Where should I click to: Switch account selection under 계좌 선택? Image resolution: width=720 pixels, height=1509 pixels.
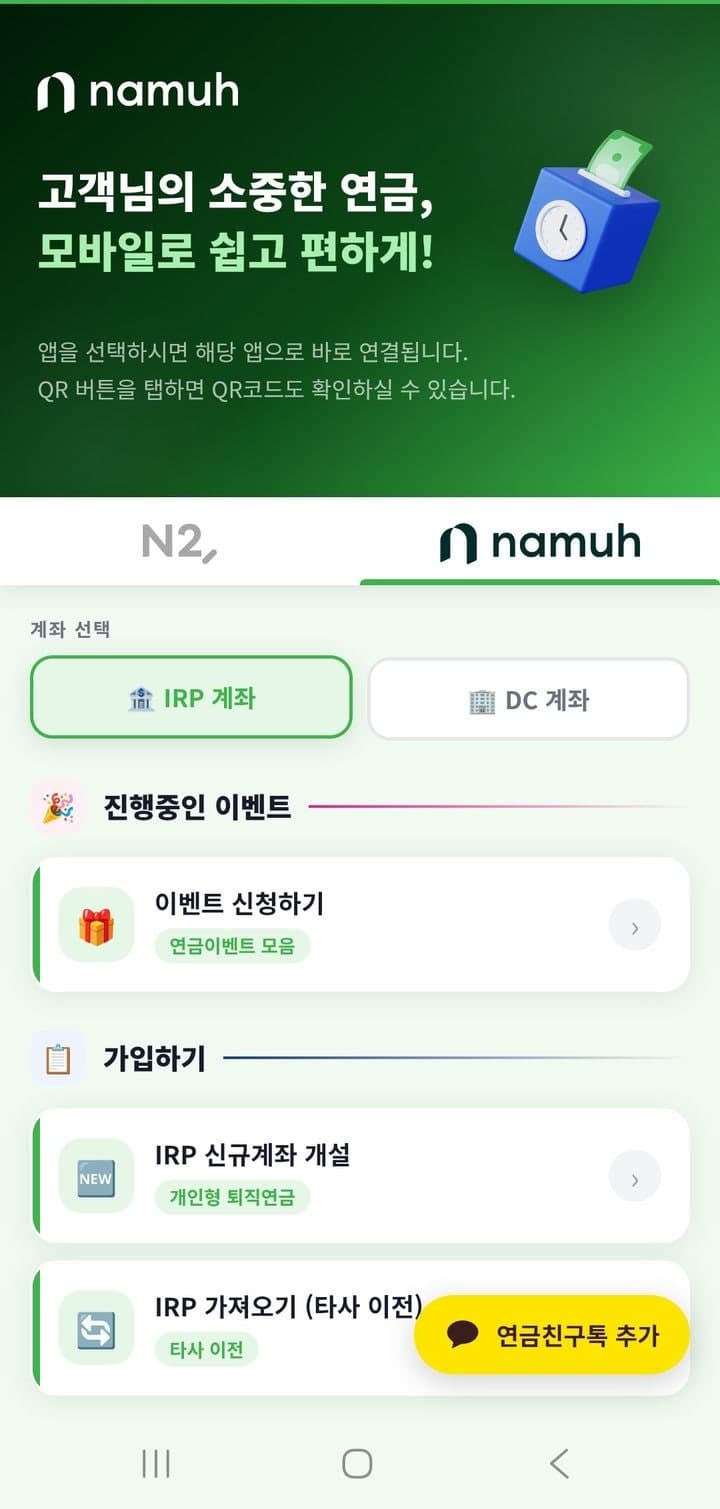point(528,699)
